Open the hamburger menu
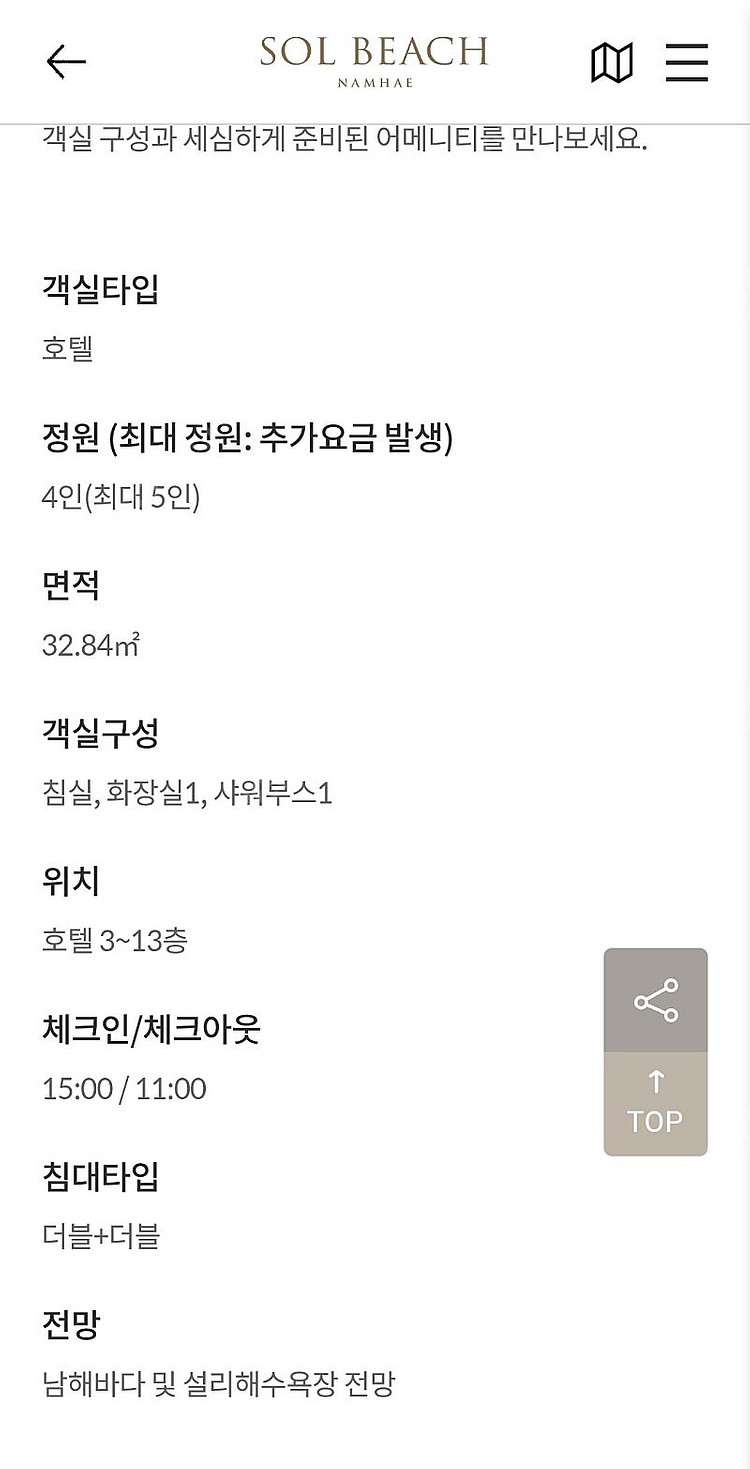The image size is (750, 1469). click(687, 62)
